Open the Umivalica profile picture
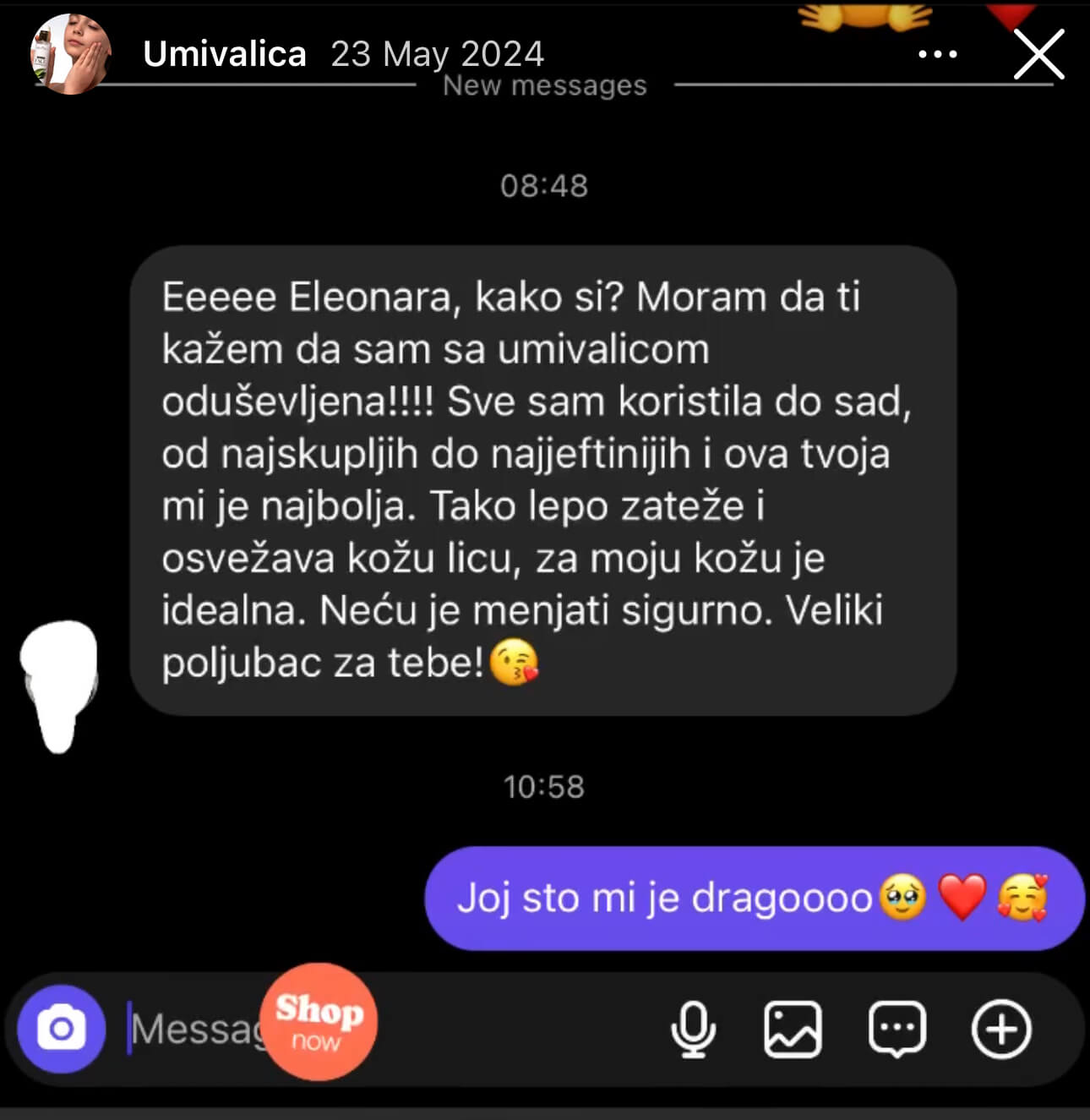The width and height of the screenshot is (1090, 1120). tap(70, 54)
